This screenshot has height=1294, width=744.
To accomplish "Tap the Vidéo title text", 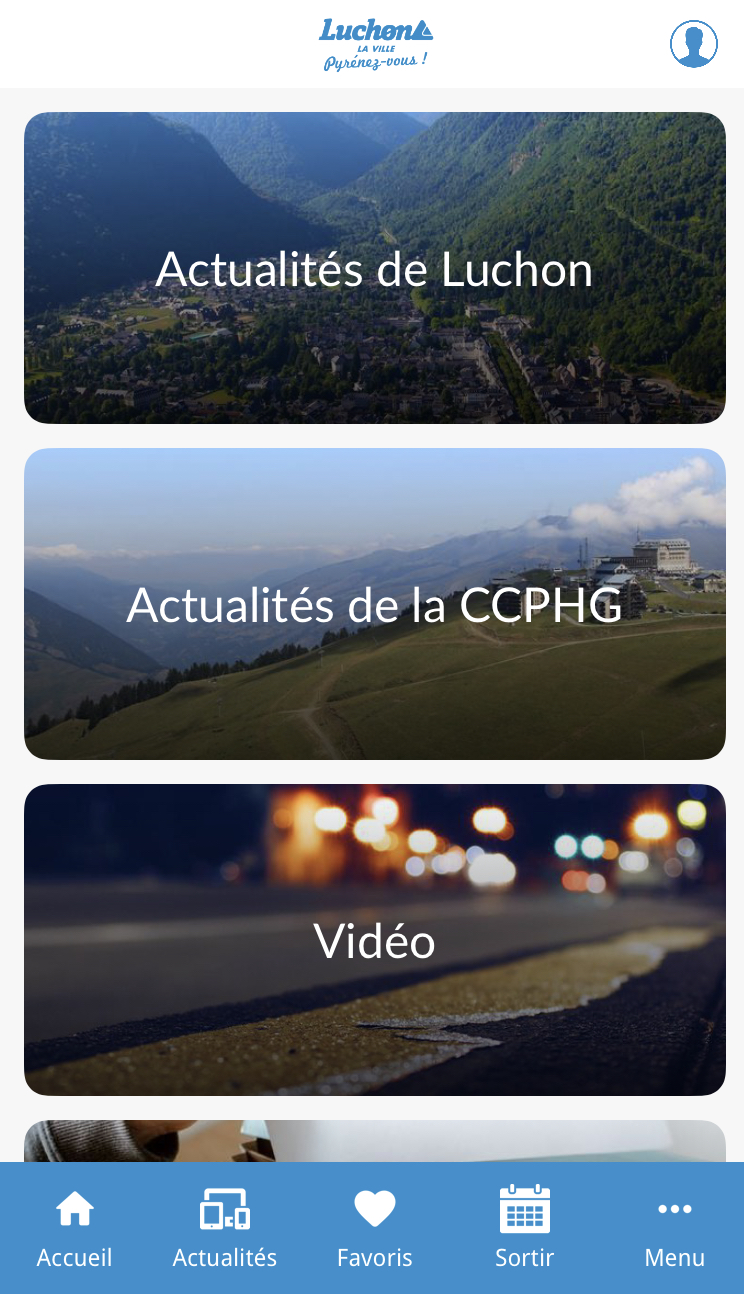I will tap(374, 940).
